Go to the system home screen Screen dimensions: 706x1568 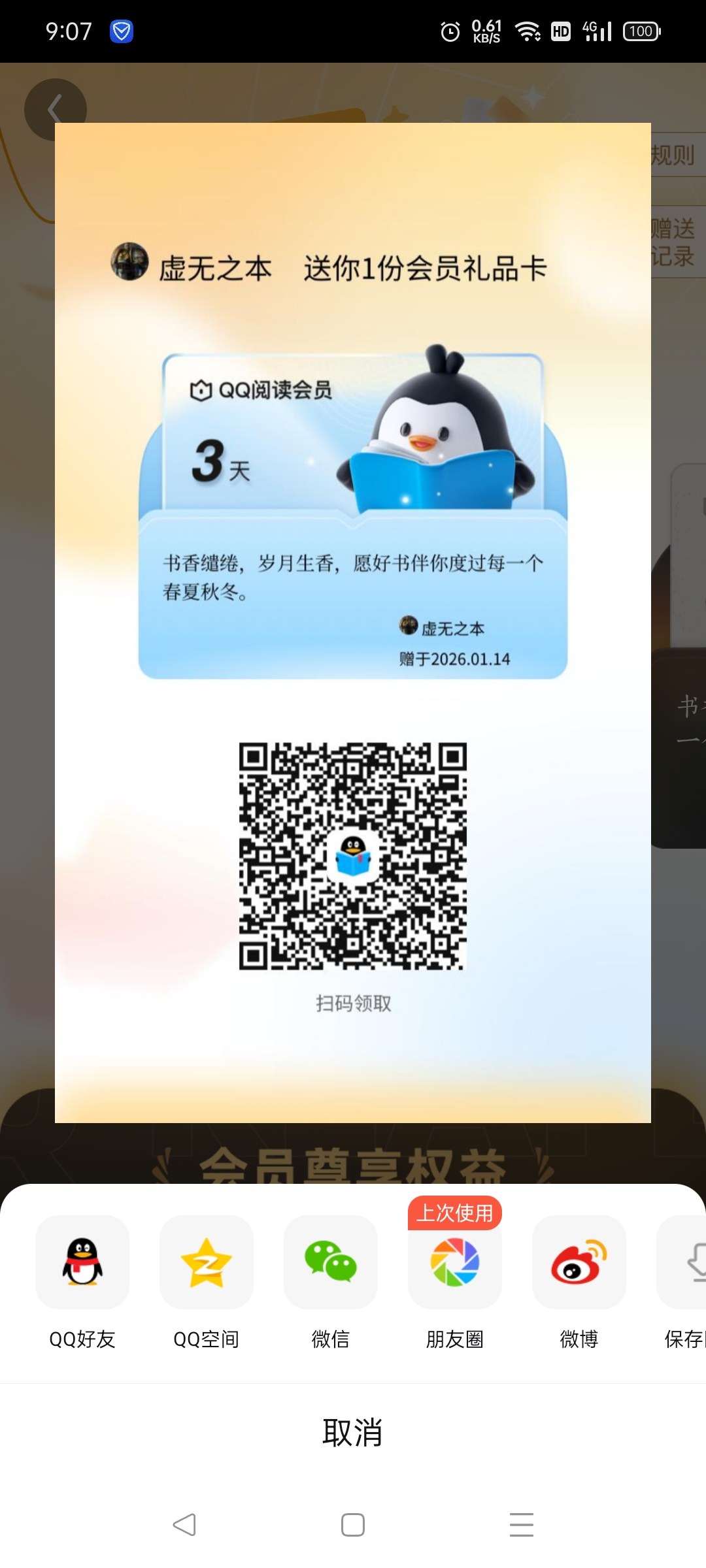pos(353,1525)
